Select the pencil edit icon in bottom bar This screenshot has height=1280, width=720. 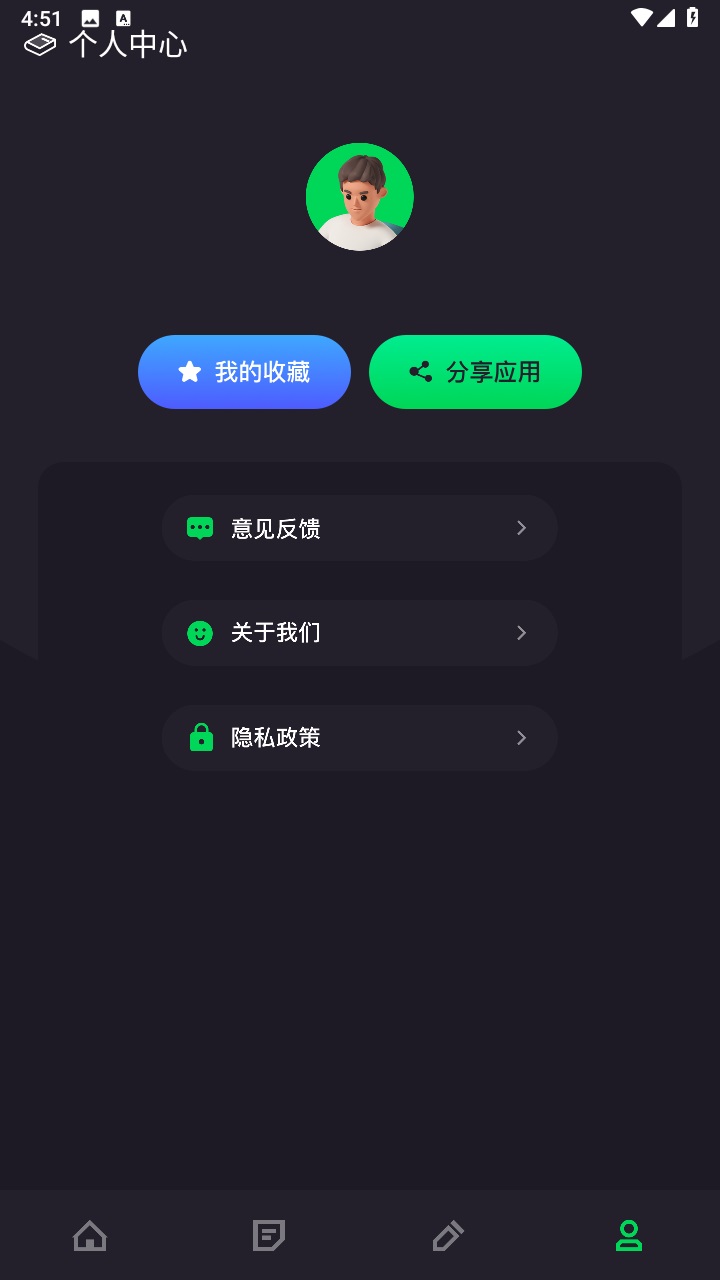449,1236
